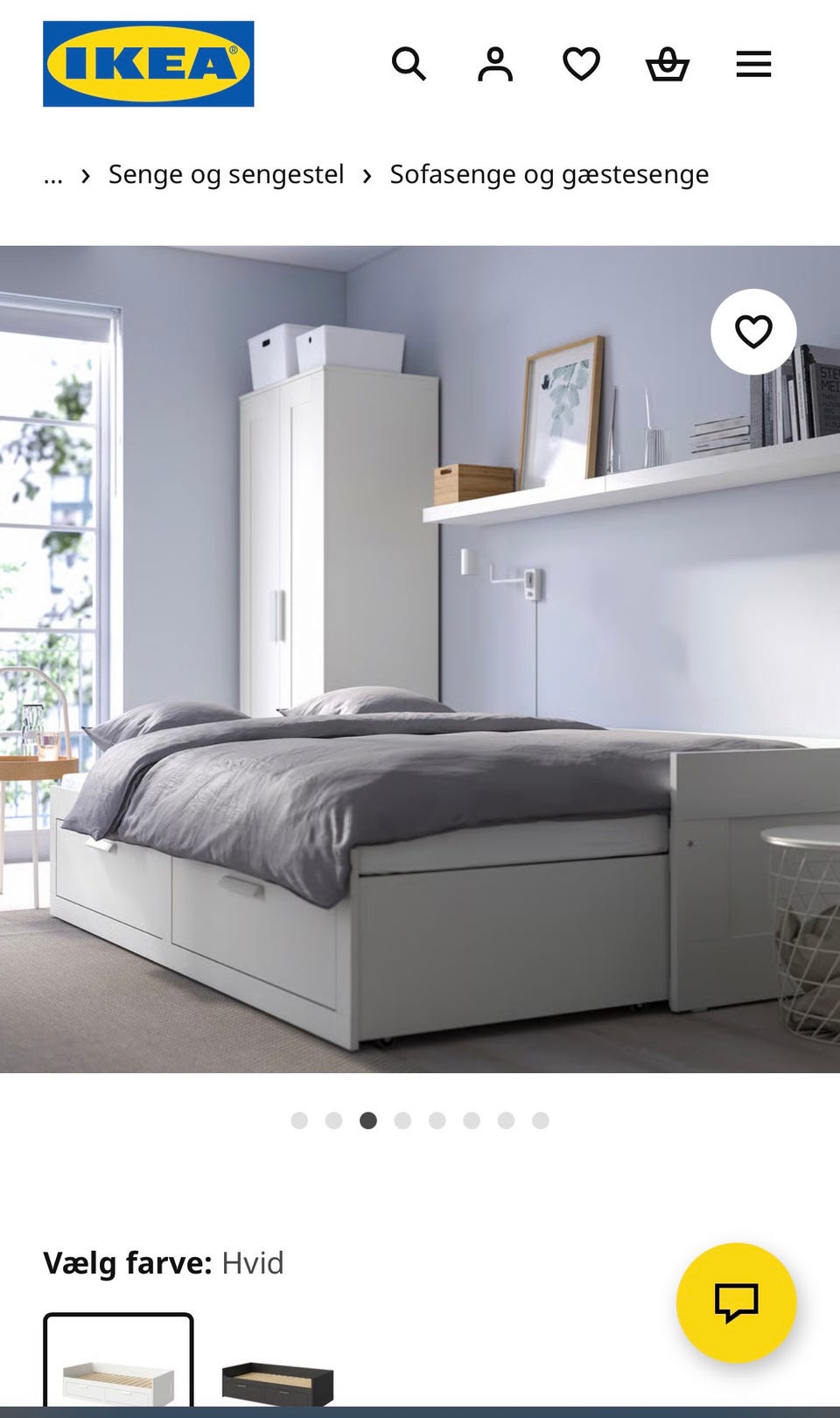Go to Senge og sengestel category
Viewport: 840px width, 1418px height.
(225, 174)
